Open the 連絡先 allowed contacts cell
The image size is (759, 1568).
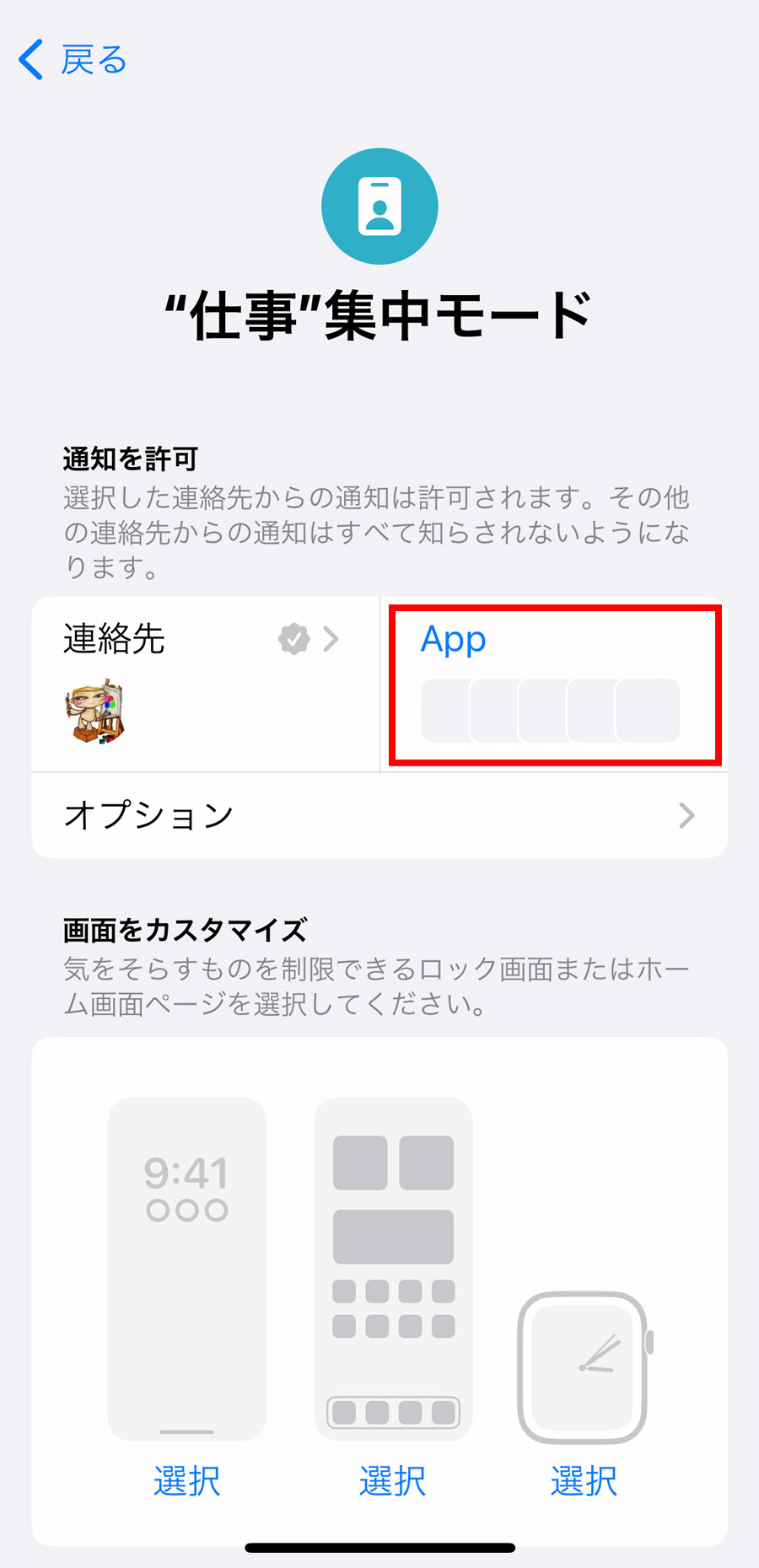[206, 685]
